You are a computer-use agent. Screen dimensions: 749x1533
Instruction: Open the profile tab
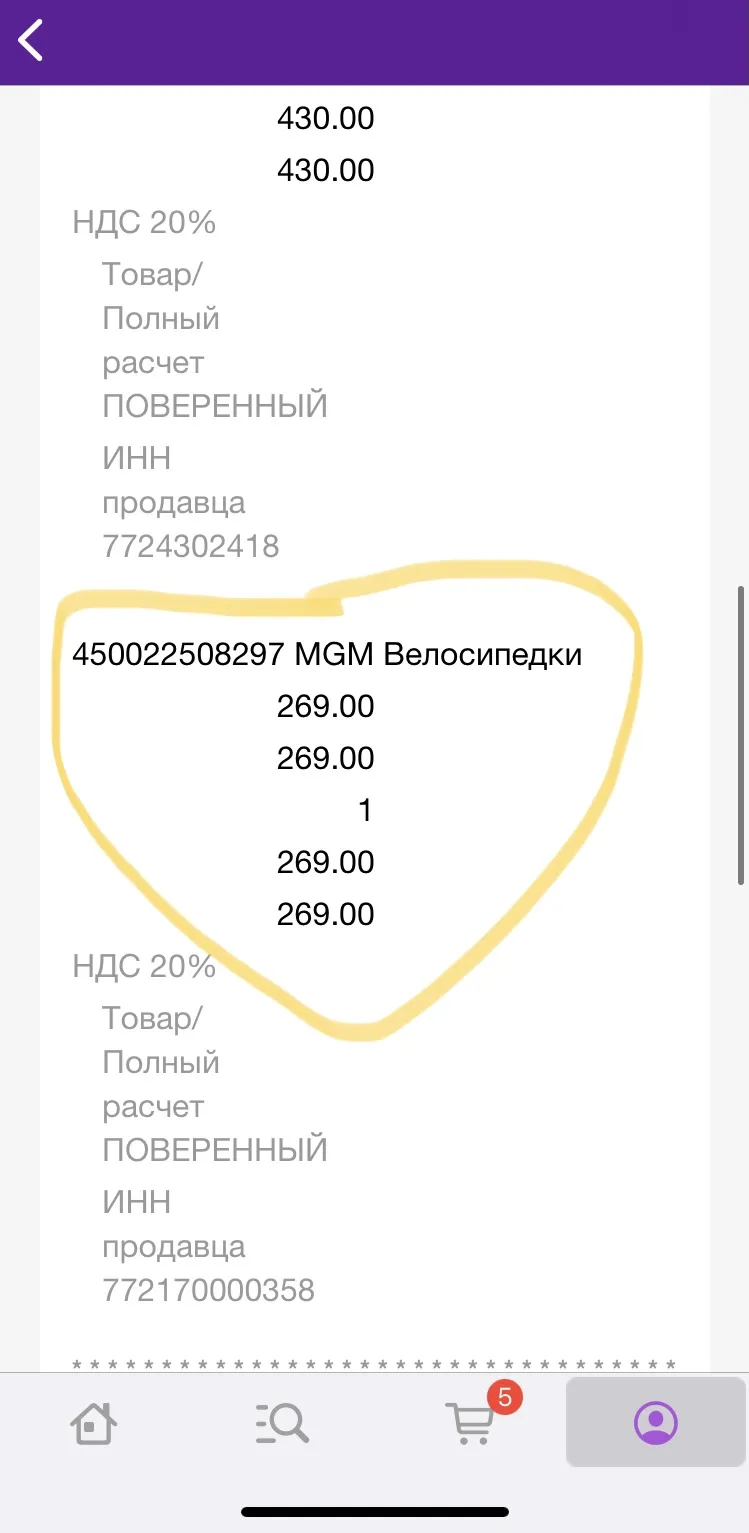(x=656, y=1422)
